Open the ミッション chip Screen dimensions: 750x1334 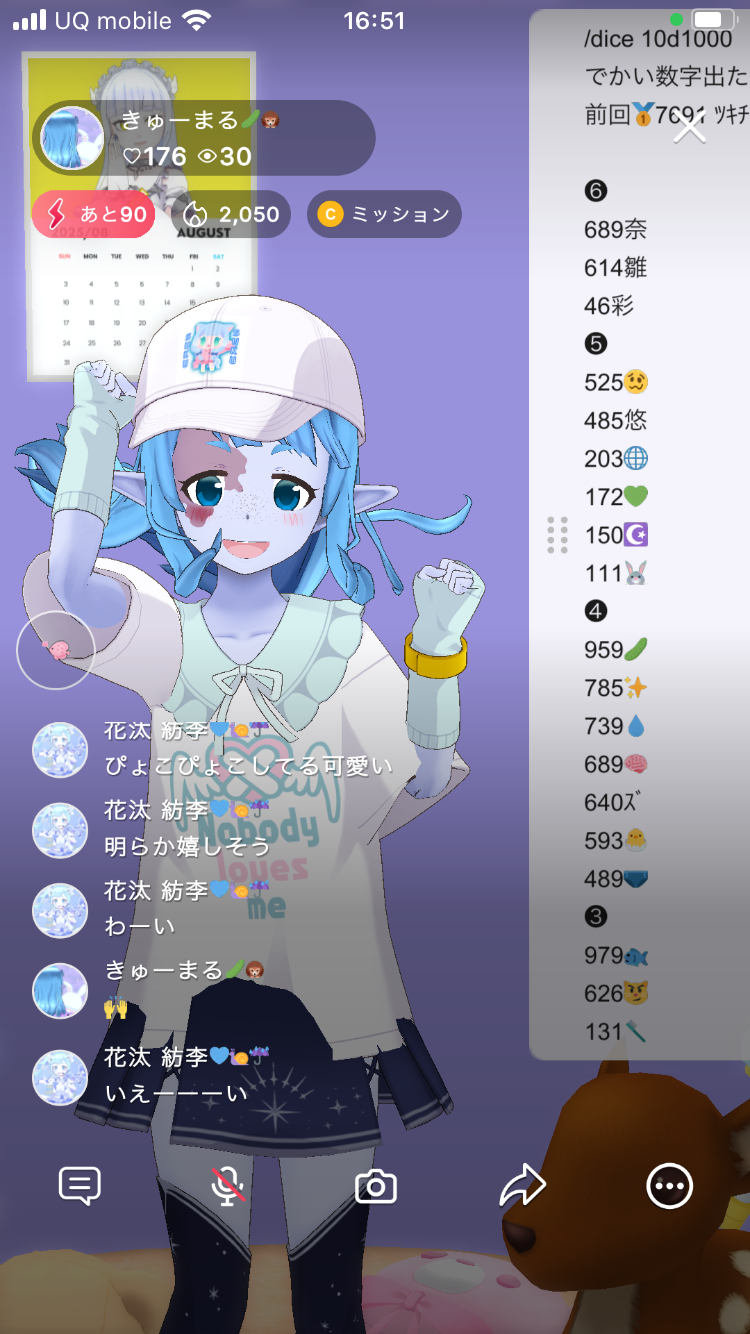pos(384,214)
